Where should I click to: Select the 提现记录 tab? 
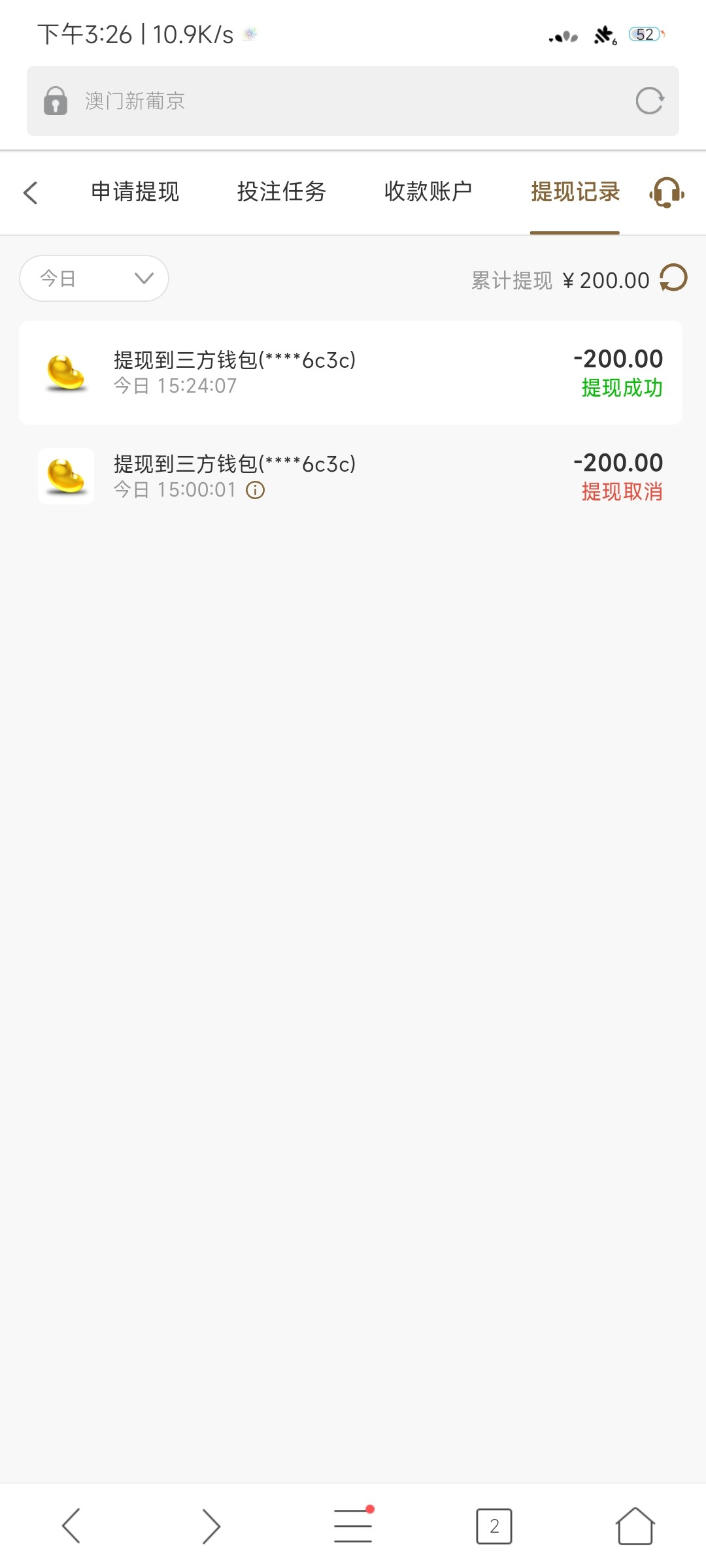575,192
